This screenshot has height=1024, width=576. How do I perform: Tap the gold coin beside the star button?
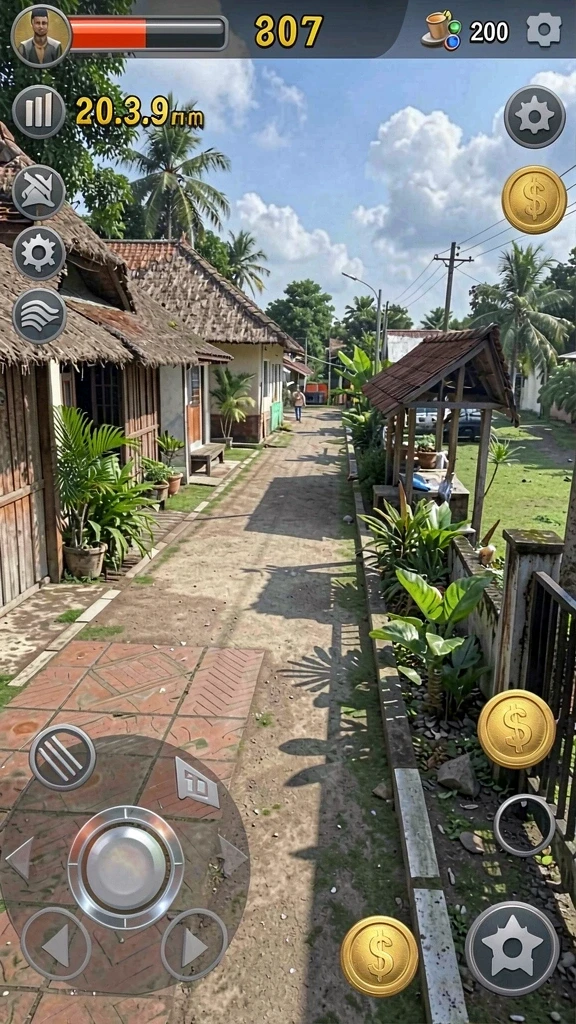pyautogui.click(x=379, y=955)
